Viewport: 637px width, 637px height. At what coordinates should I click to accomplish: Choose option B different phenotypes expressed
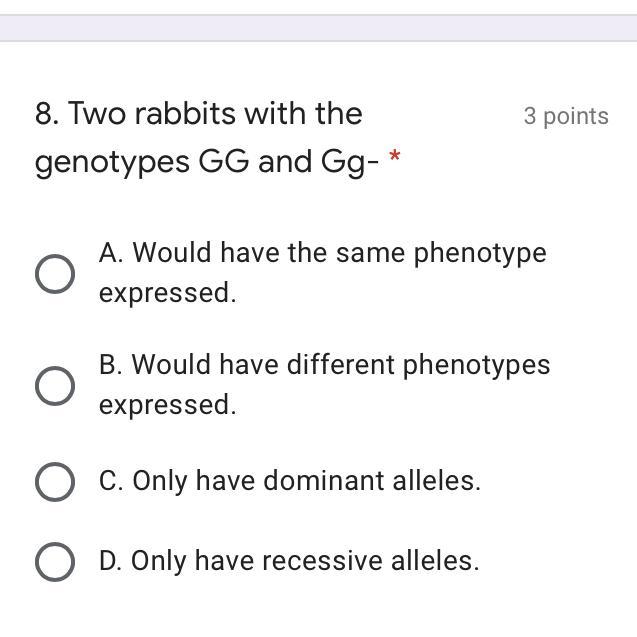55,386
